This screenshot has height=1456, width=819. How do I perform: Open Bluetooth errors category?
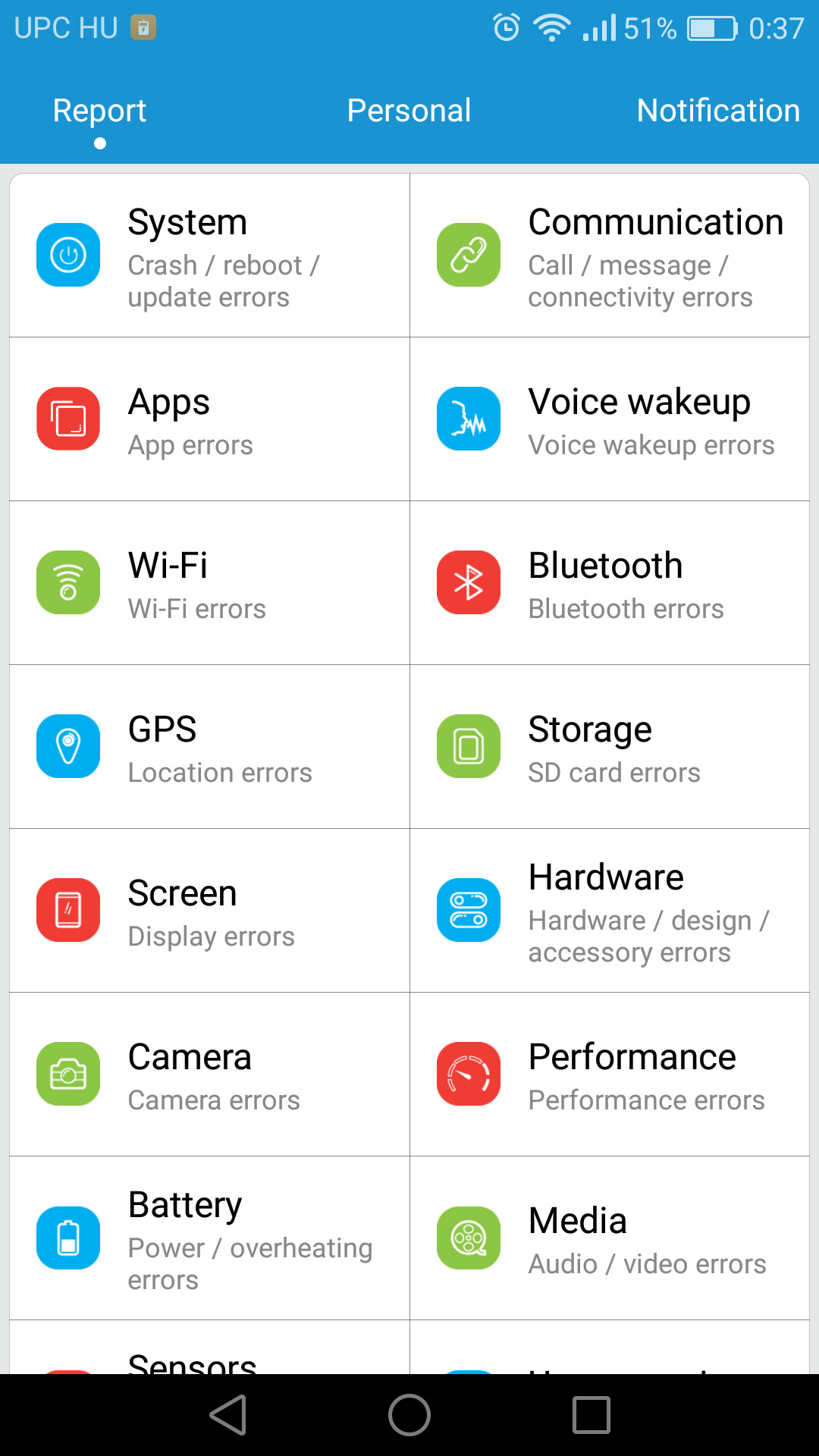610,583
